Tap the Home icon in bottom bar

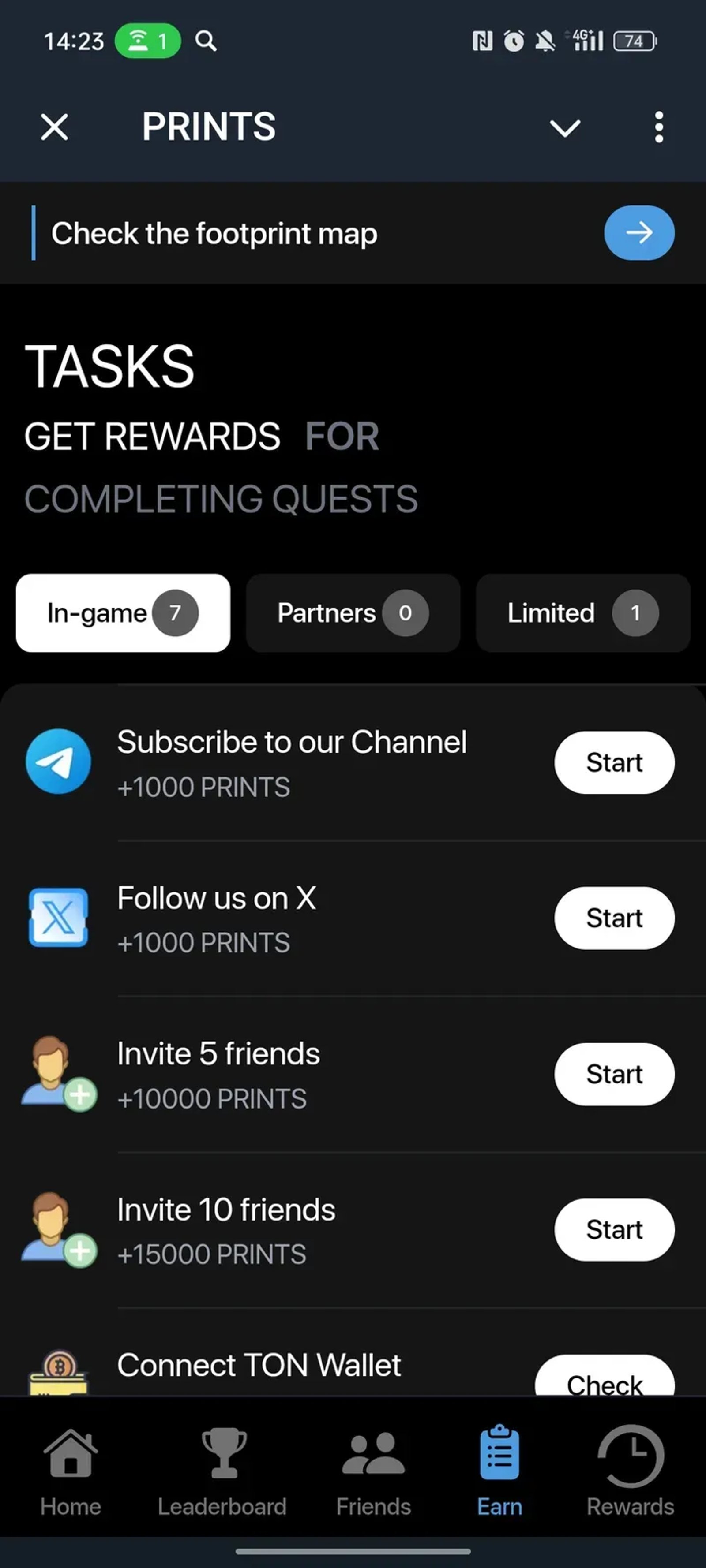(70, 1455)
